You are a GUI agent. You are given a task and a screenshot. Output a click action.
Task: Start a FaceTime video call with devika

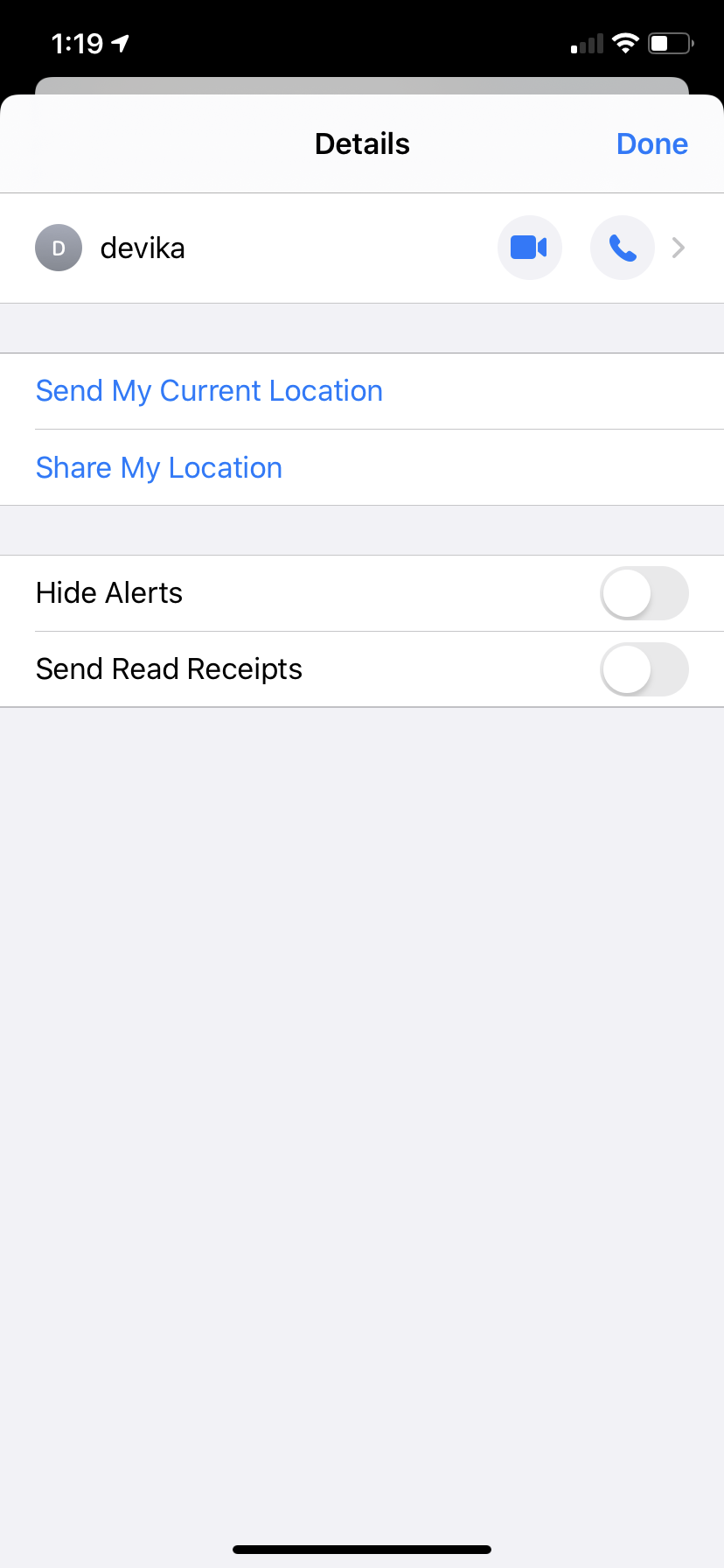[530, 248]
